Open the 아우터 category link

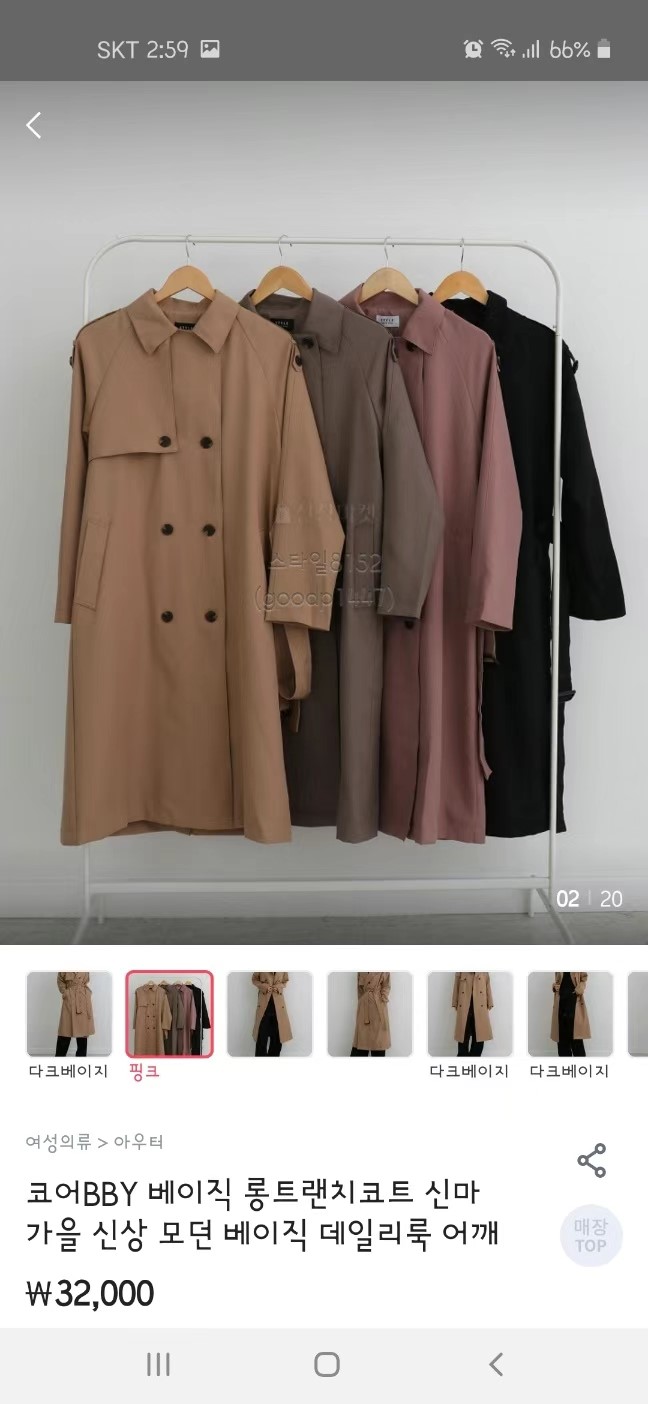pos(139,1142)
